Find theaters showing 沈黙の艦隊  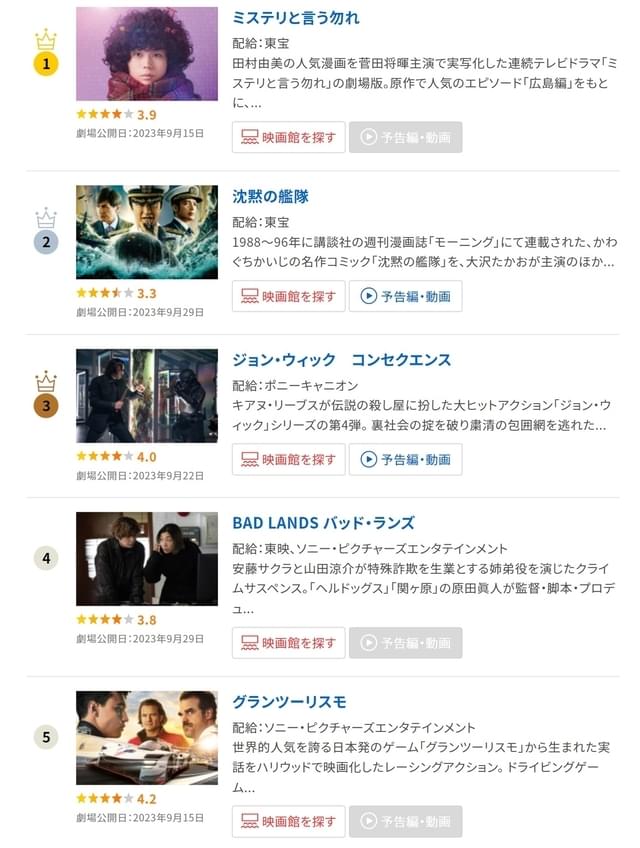[x=288, y=296]
